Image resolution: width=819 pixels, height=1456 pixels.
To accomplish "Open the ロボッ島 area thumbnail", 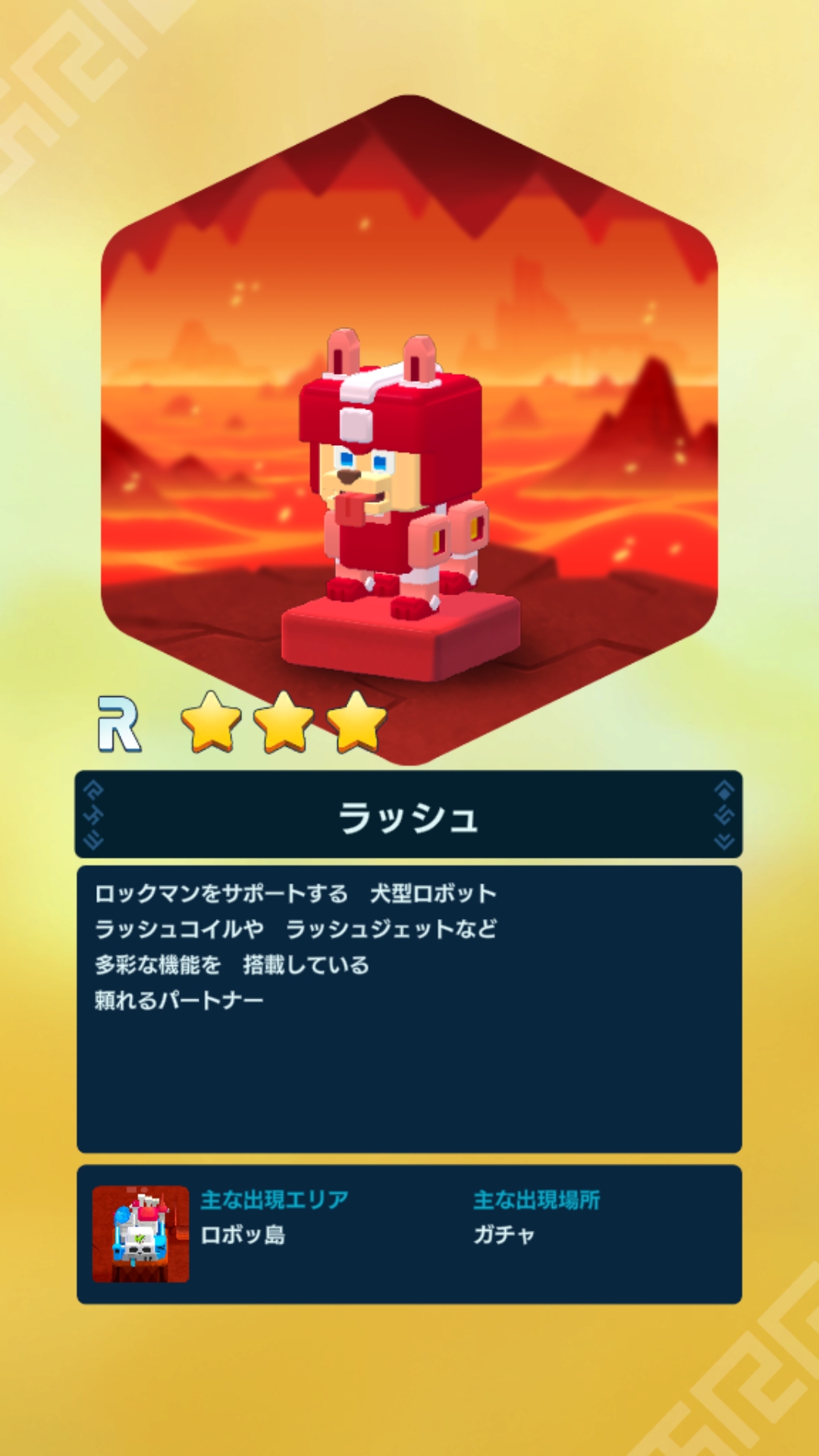I will (x=141, y=1234).
